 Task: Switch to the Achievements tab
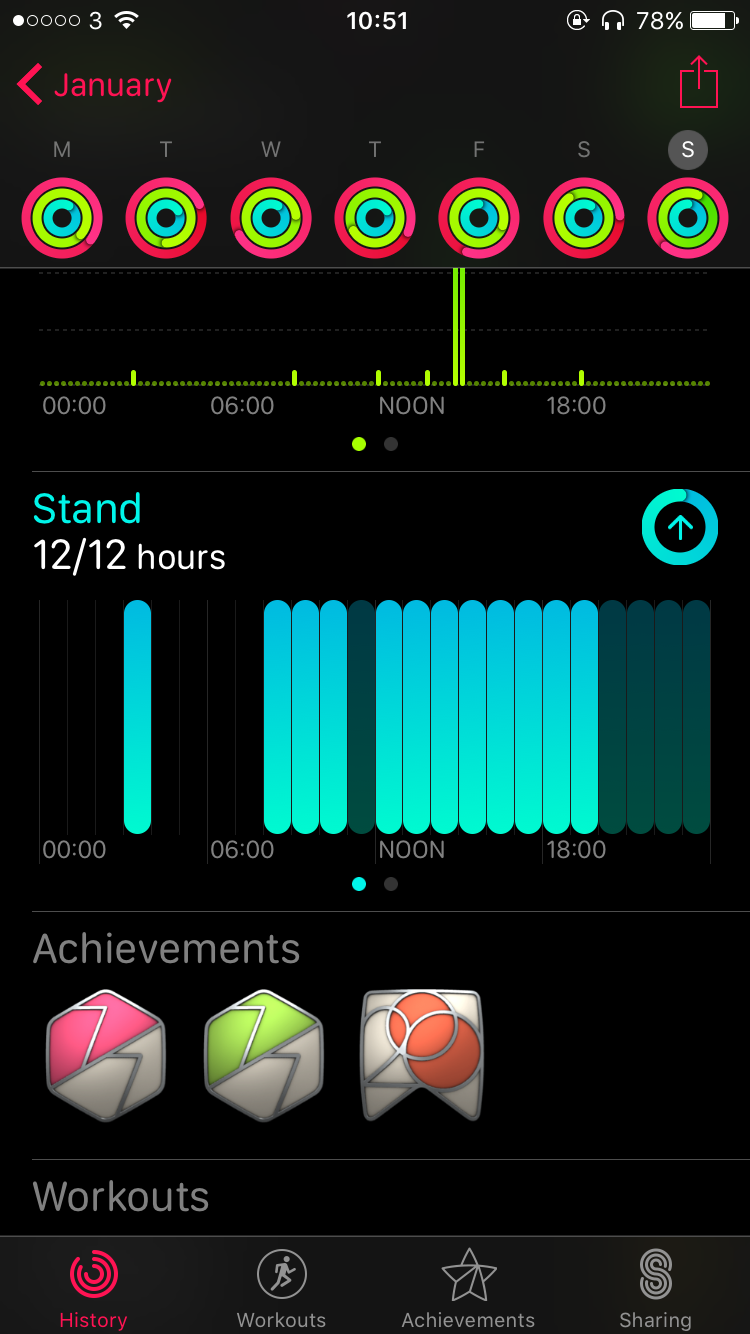coord(468,1289)
